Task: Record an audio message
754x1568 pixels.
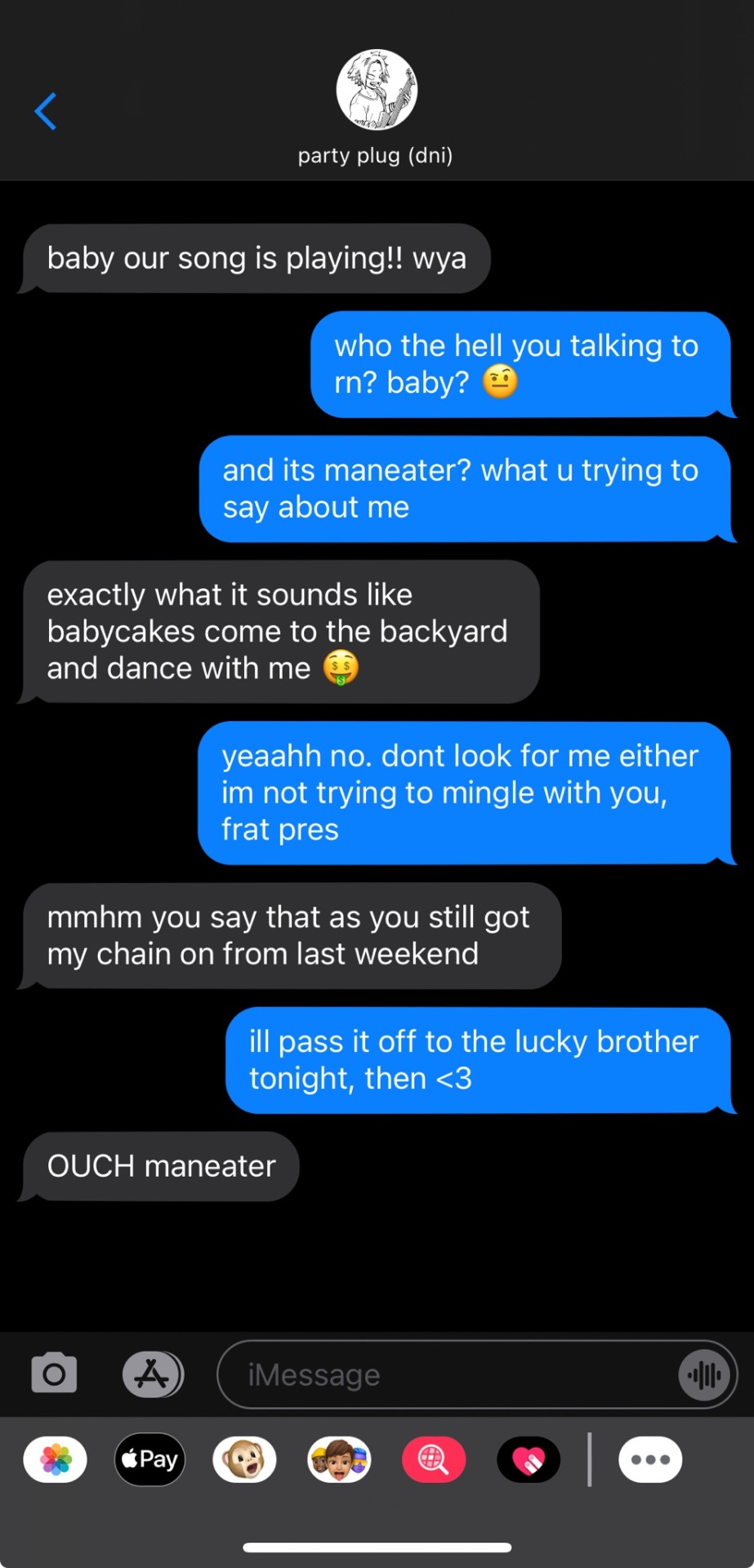Action: [704, 1375]
